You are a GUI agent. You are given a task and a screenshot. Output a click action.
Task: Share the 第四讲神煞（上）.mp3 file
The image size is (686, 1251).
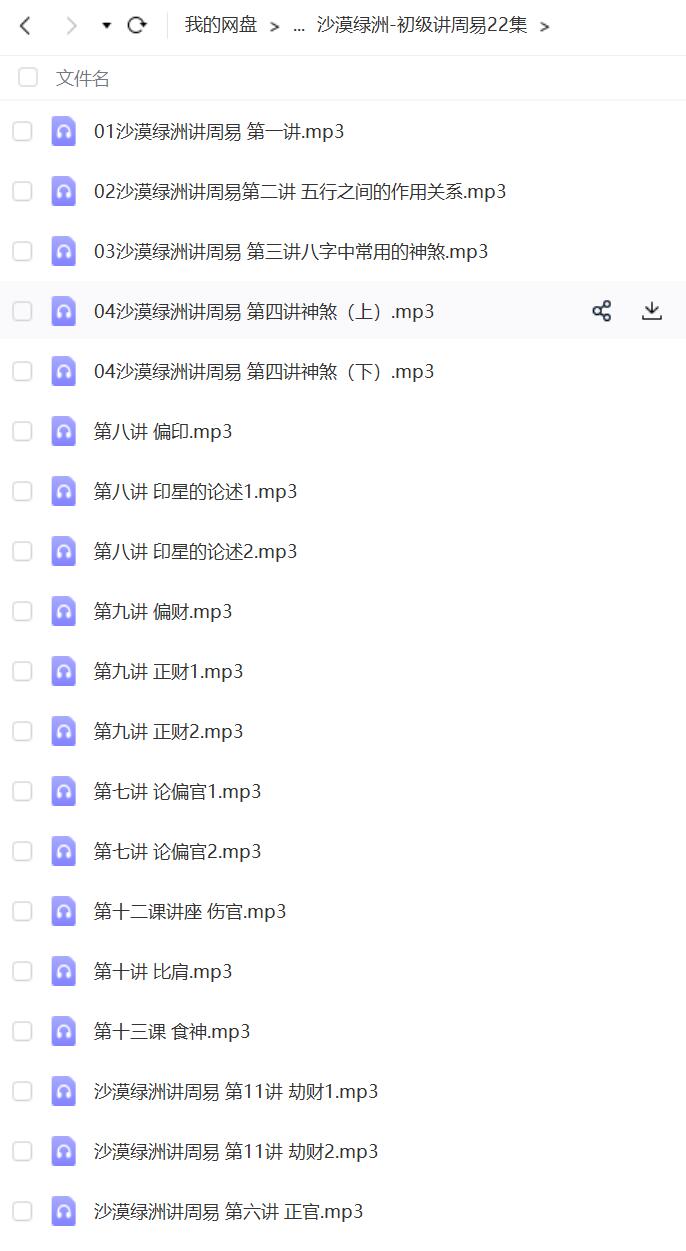coord(601,311)
